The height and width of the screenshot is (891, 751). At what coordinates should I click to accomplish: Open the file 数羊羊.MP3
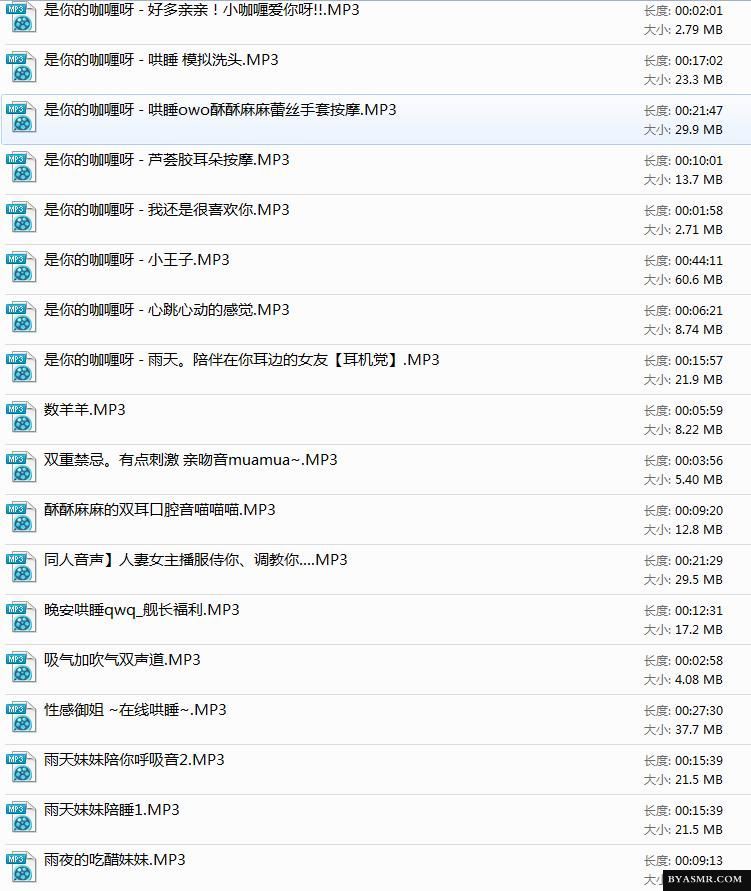(85, 410)
